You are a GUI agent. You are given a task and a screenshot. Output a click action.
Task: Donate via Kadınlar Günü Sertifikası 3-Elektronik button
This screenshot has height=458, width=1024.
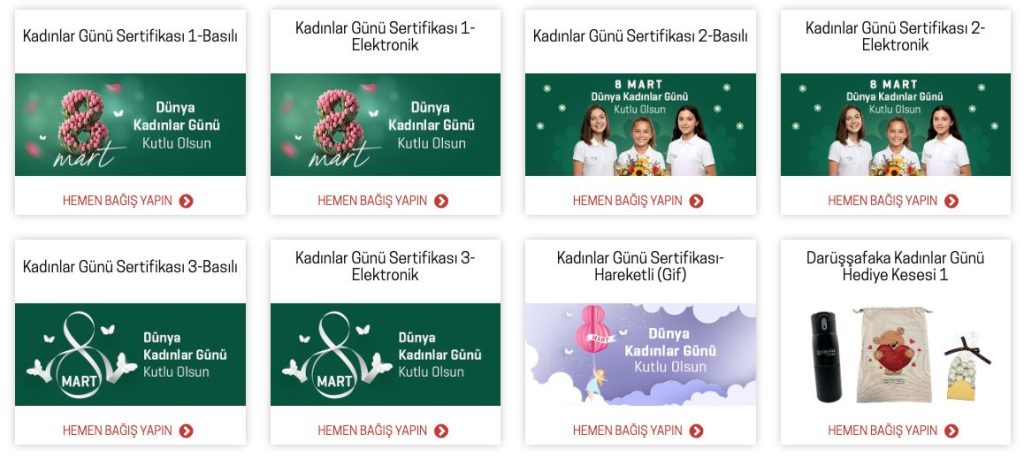[384, 431]
